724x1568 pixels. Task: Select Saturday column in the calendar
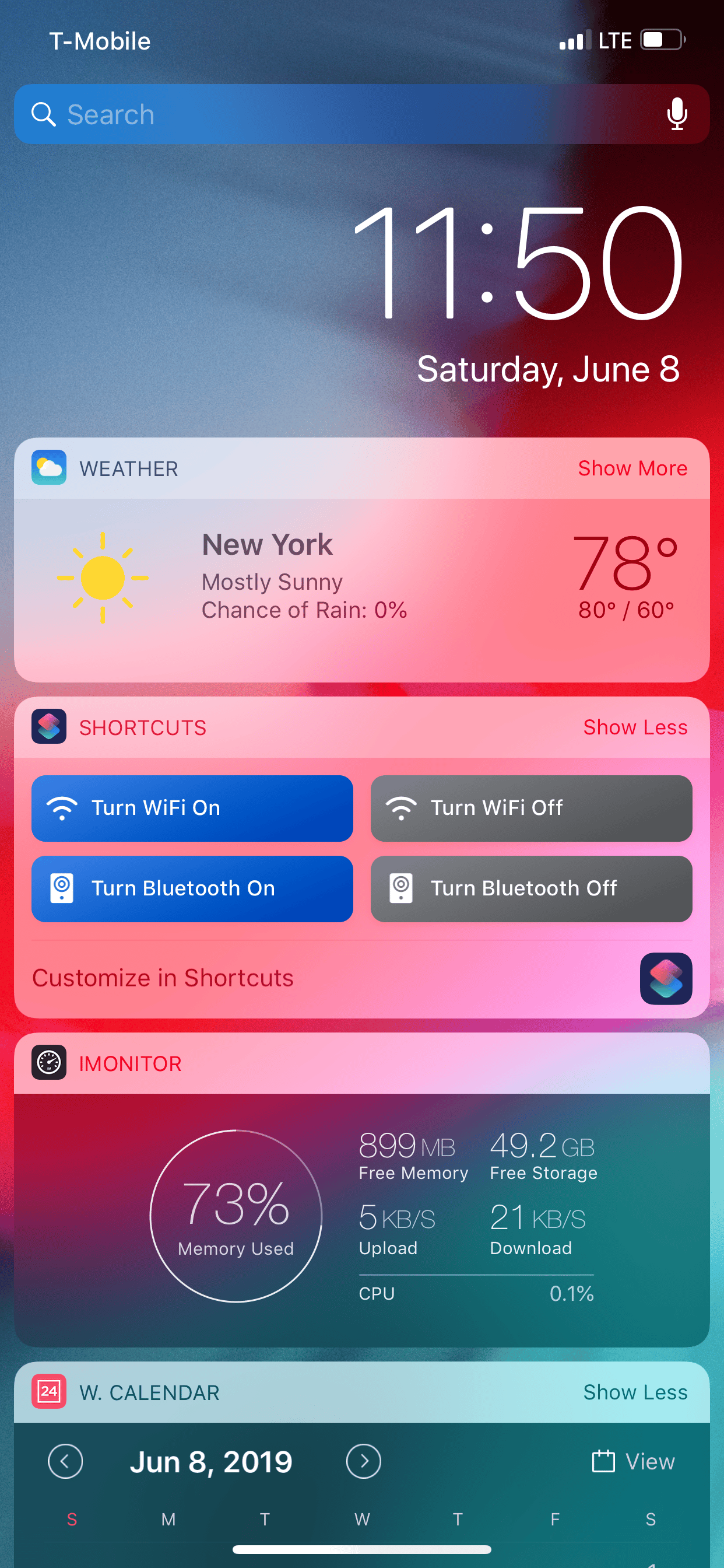point(652,1518)
